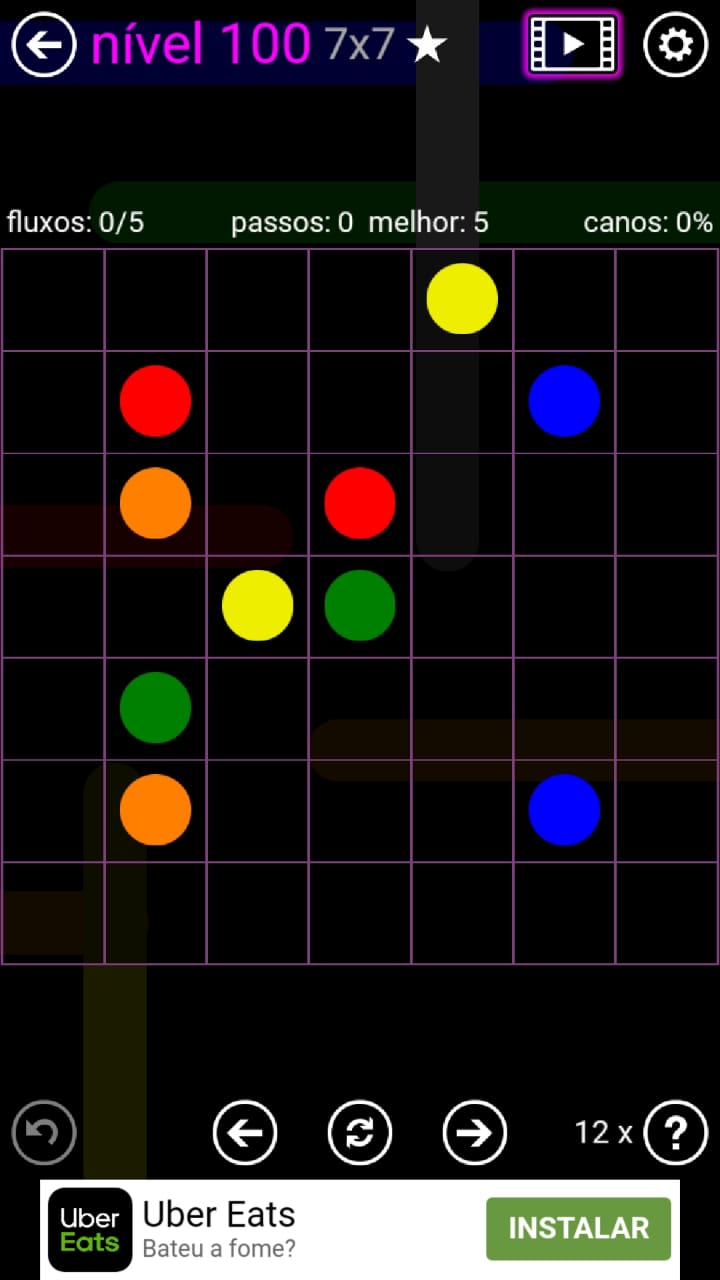Screen dimensions: 720x1280
Task: Restart the current level
Action: (x=360, y=1132)
